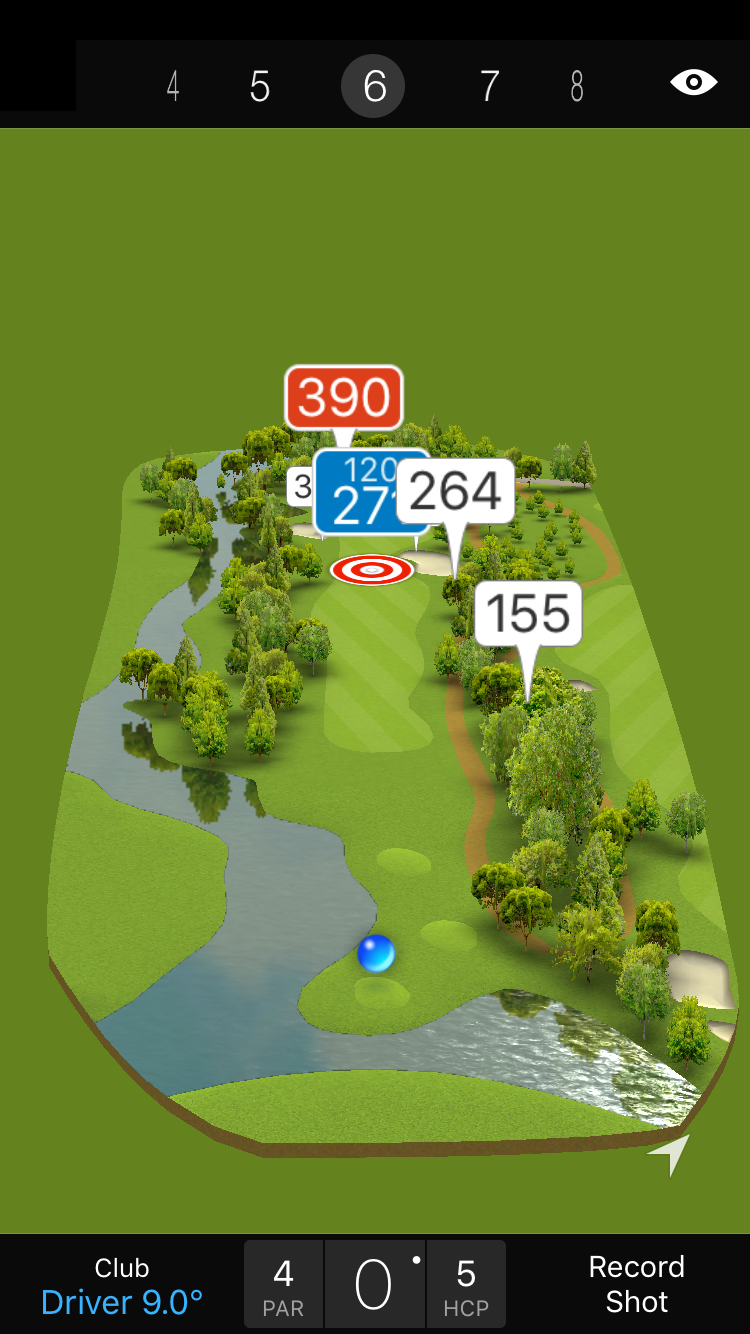Select the red and white target marker
The width and height of the screenshot is (750, 1334).
point(372,570)
